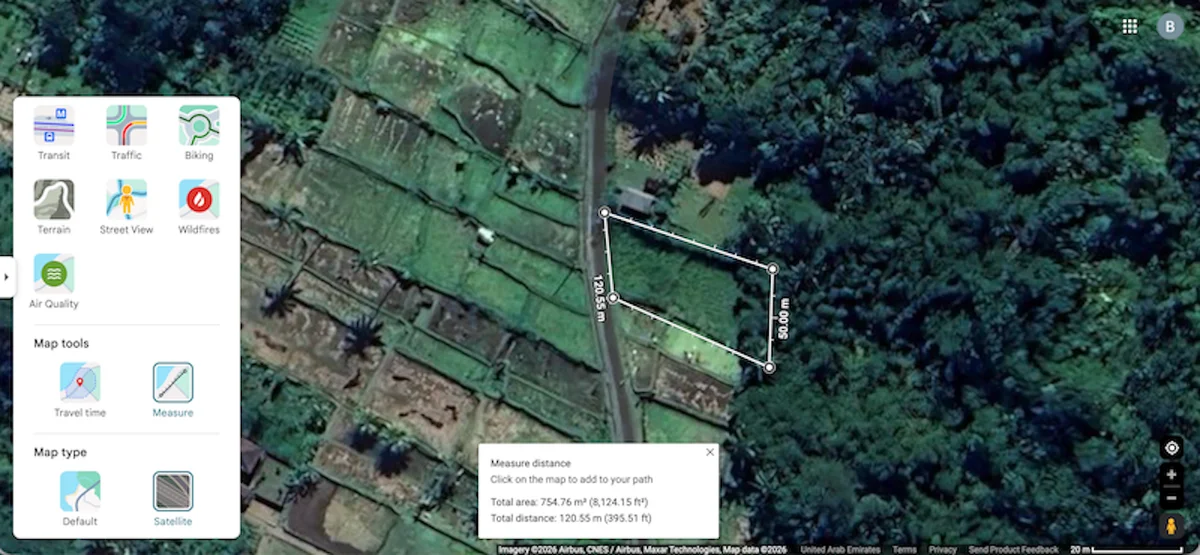Enable the Air Quality layer
This screenshot has height=555, width=1200.
[54, 274]
